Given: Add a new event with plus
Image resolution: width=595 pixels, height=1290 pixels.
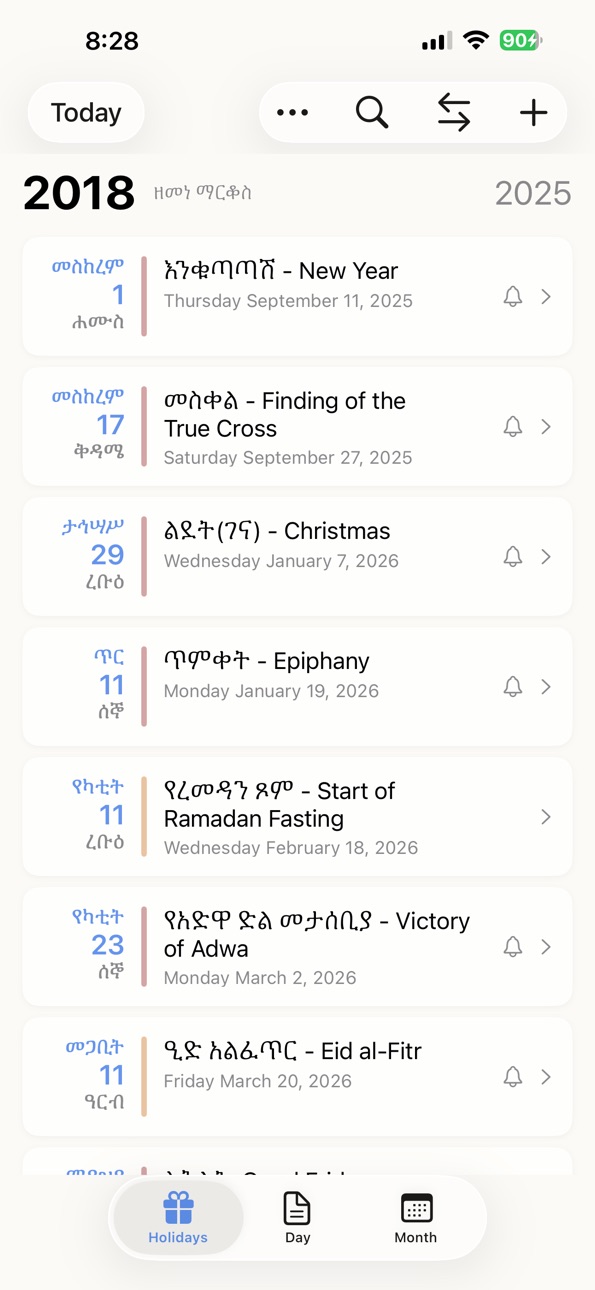Looking at the screenshot, I should [x=534, y=113].
